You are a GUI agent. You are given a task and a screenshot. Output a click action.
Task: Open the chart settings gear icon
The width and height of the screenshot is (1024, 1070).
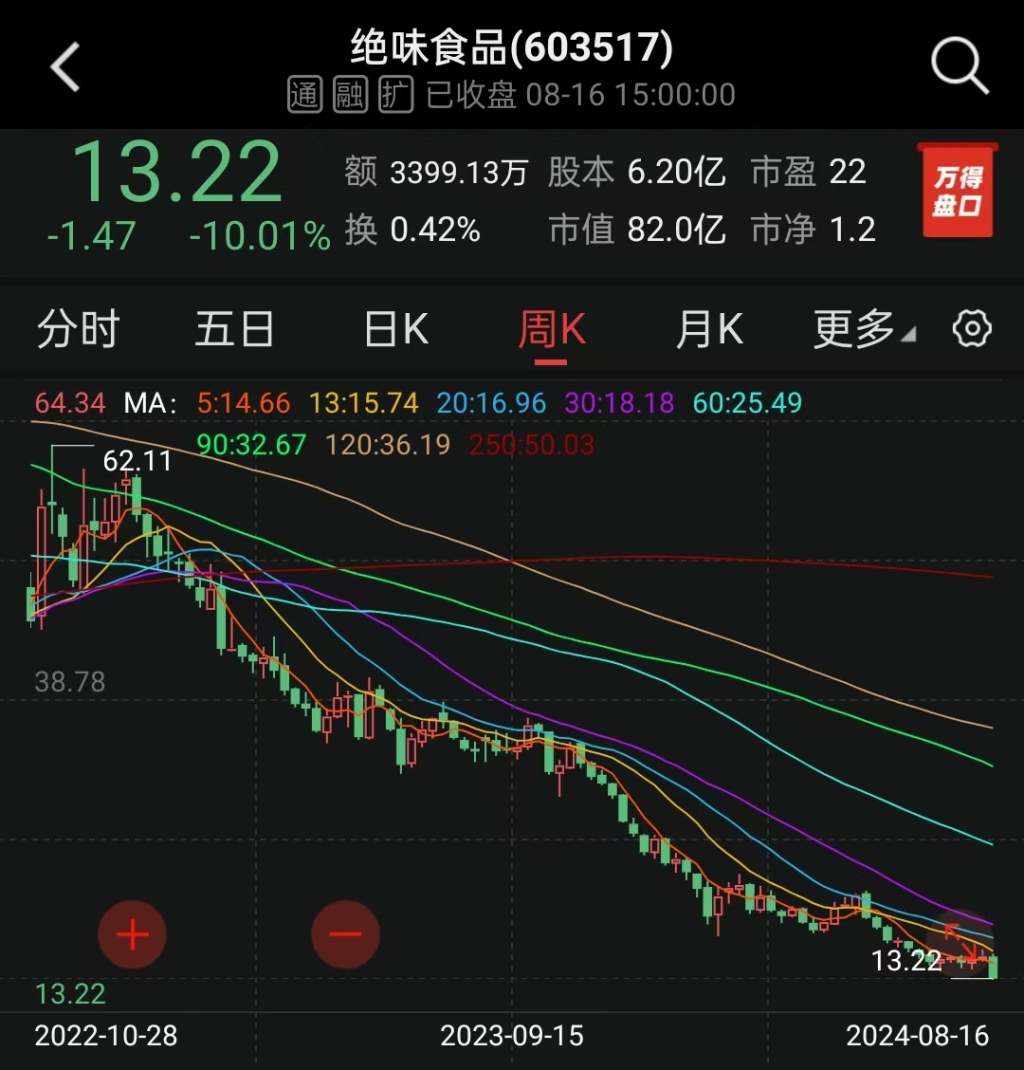coord(971,328)
